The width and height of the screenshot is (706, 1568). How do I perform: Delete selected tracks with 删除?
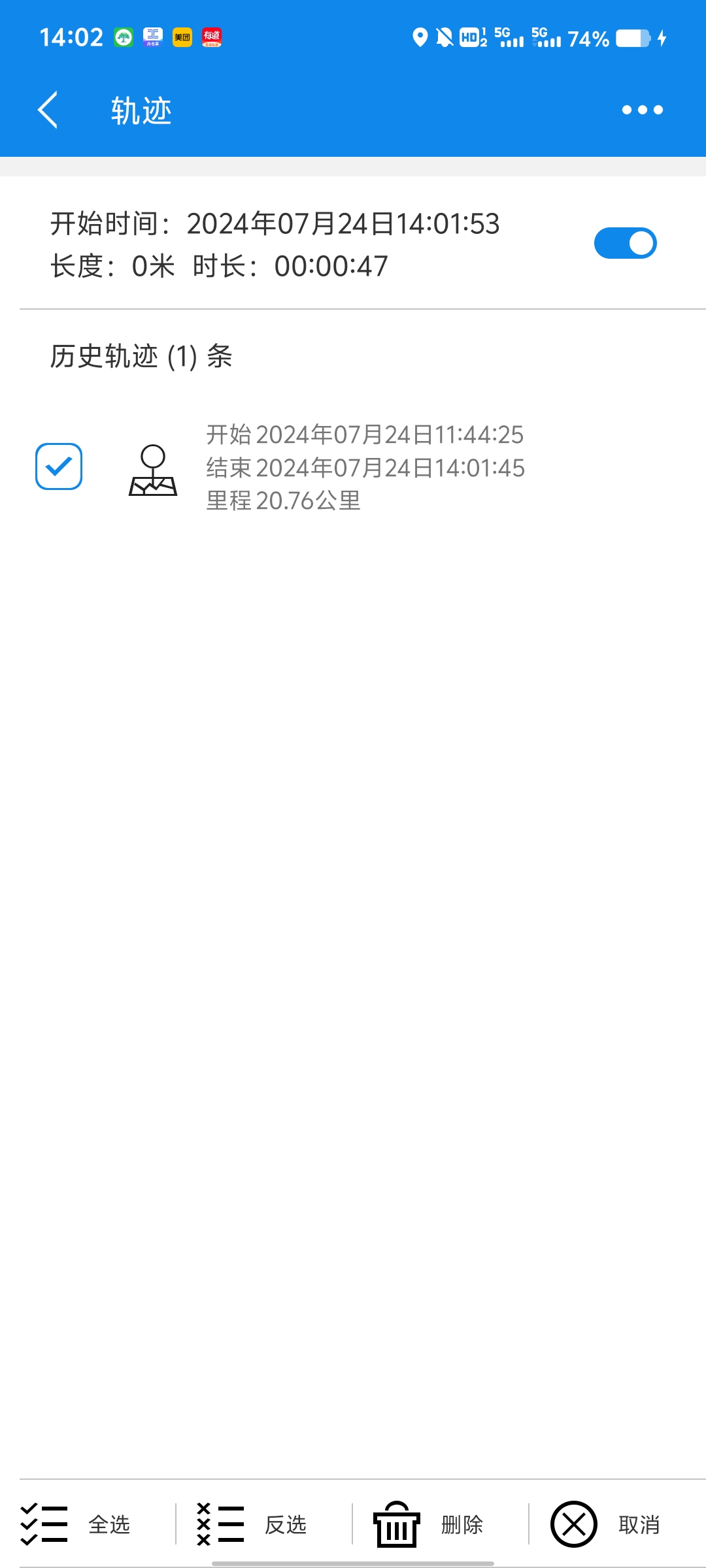point(429,1525)
